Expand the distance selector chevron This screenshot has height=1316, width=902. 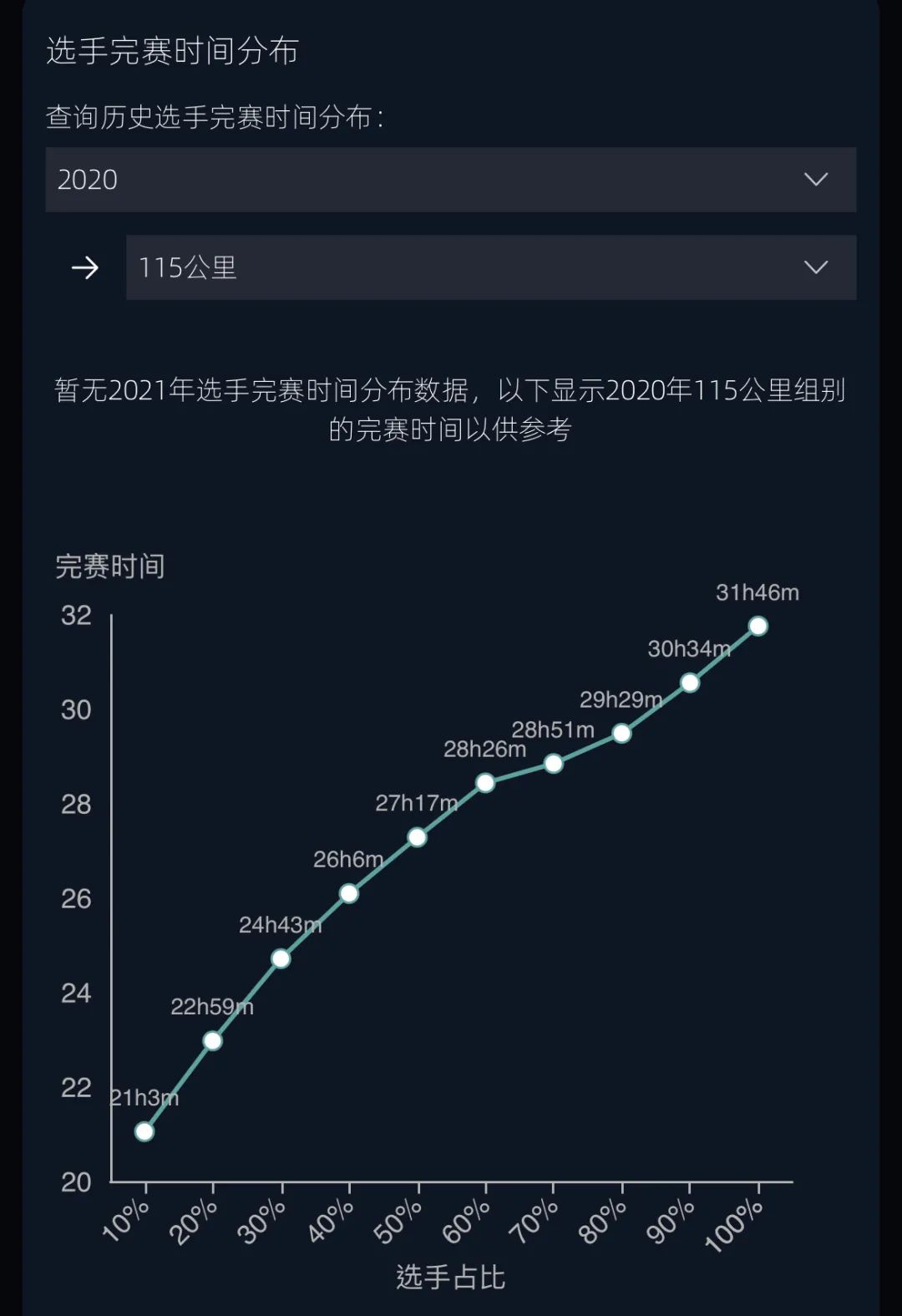pyautogui.click(x=814, y=268)
